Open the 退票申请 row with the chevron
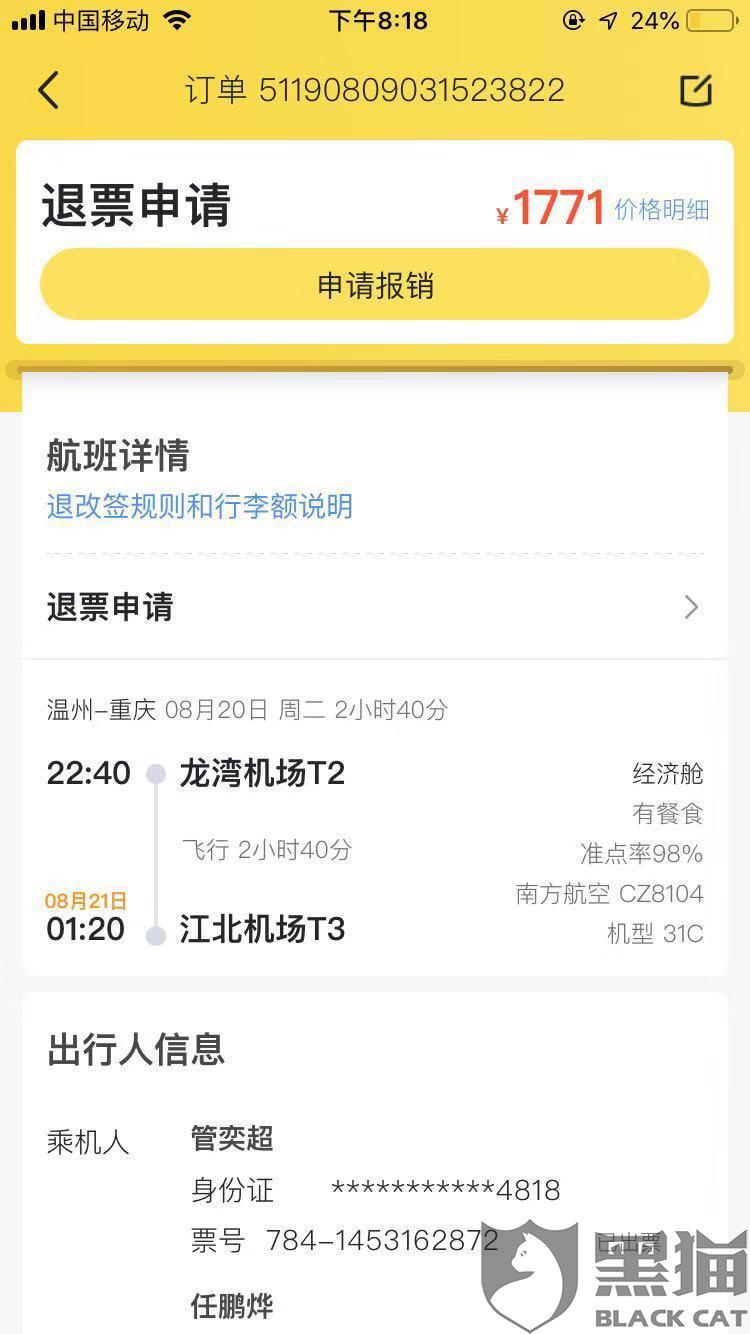Image resolution: width=750 pixels, height=1334 pixels. (375, 607)
